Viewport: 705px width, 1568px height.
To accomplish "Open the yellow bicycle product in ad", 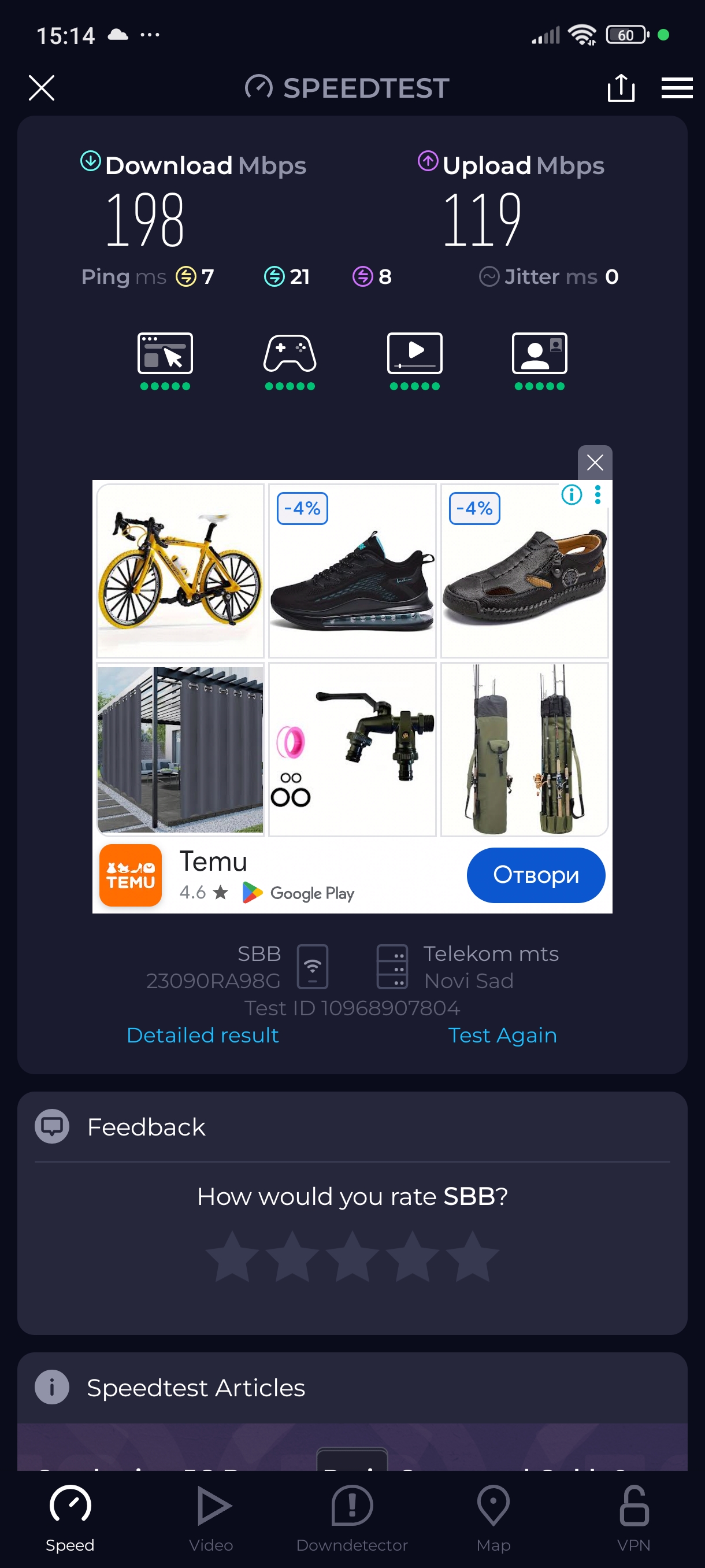I will click(x=180, y=570).
